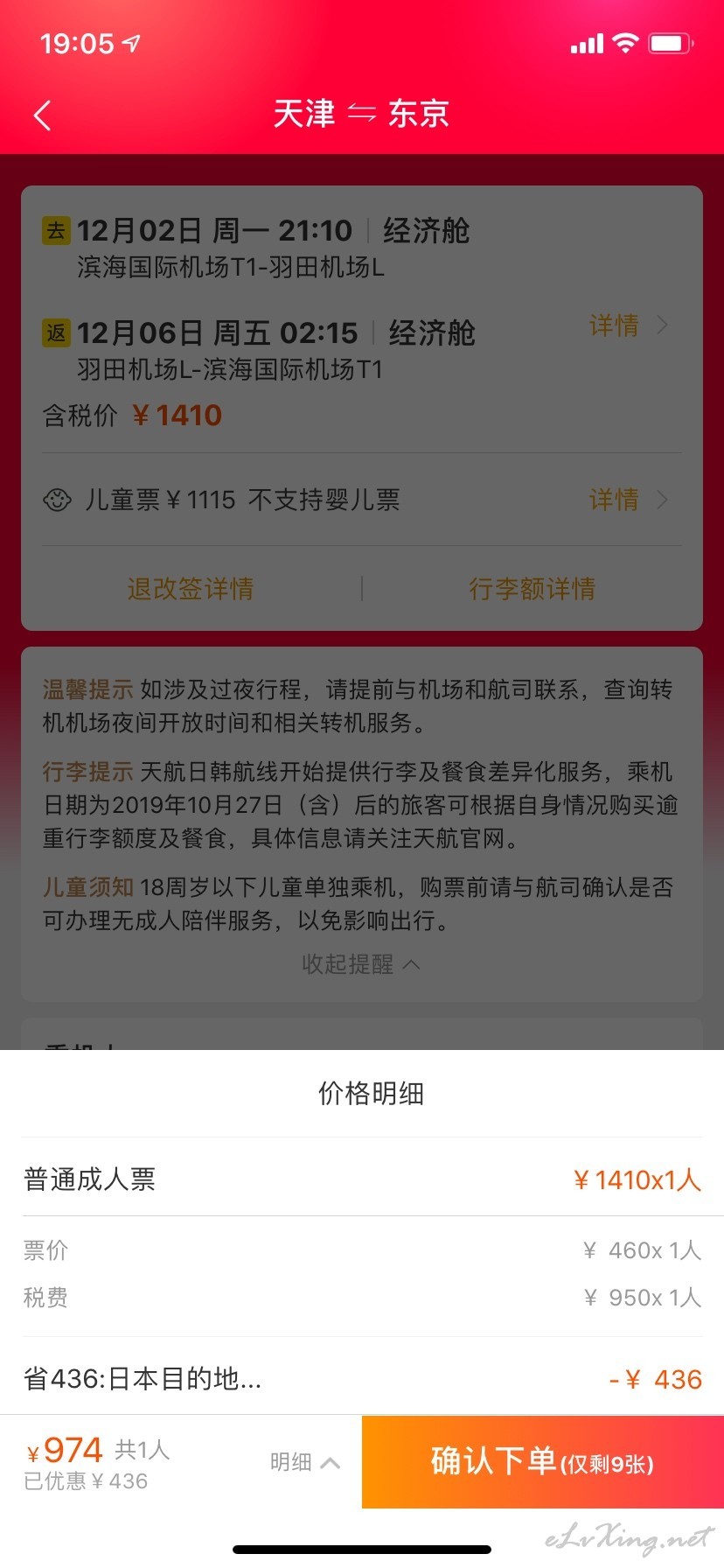The width and height of the screenshot is (724, 1568).
Task: Open the 省436 discount row
Action: point(362,1379)
